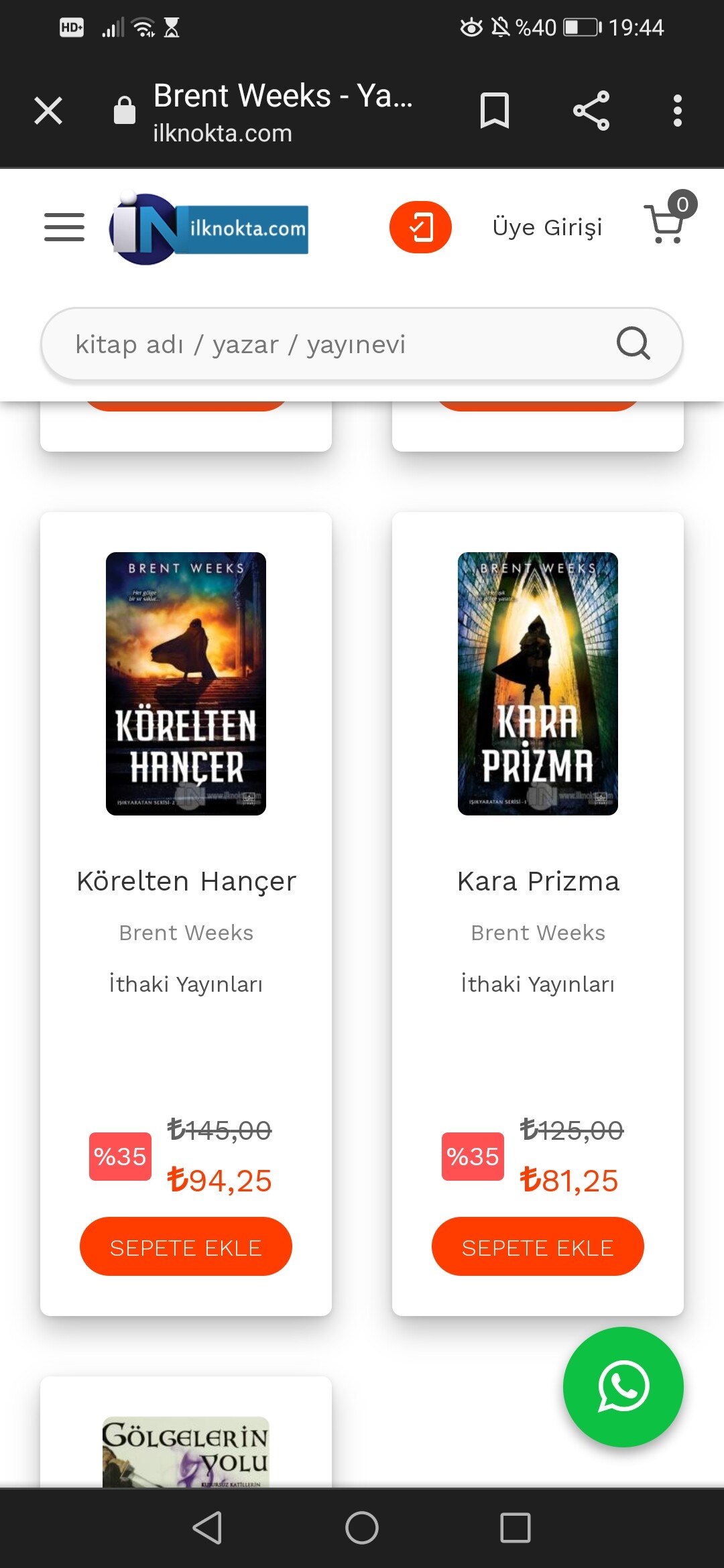The height and width of the screenshot is (1568, 724).
Task: Tap the orange phone app icon
Action: click(420, 227)
